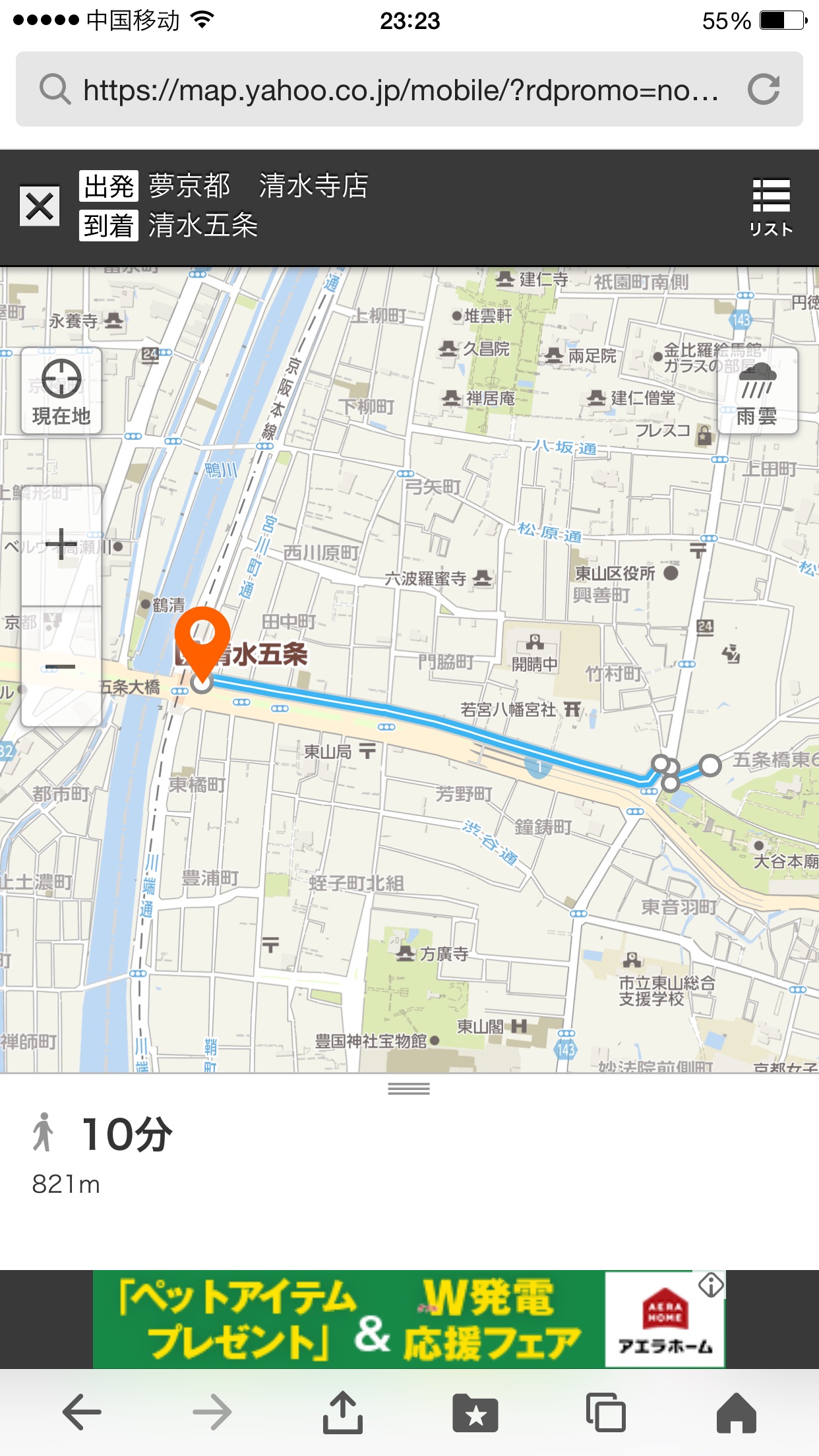Go to the browser home page
The width and height of the screenshot is (819, 1456).
(x=736, y=1412)
